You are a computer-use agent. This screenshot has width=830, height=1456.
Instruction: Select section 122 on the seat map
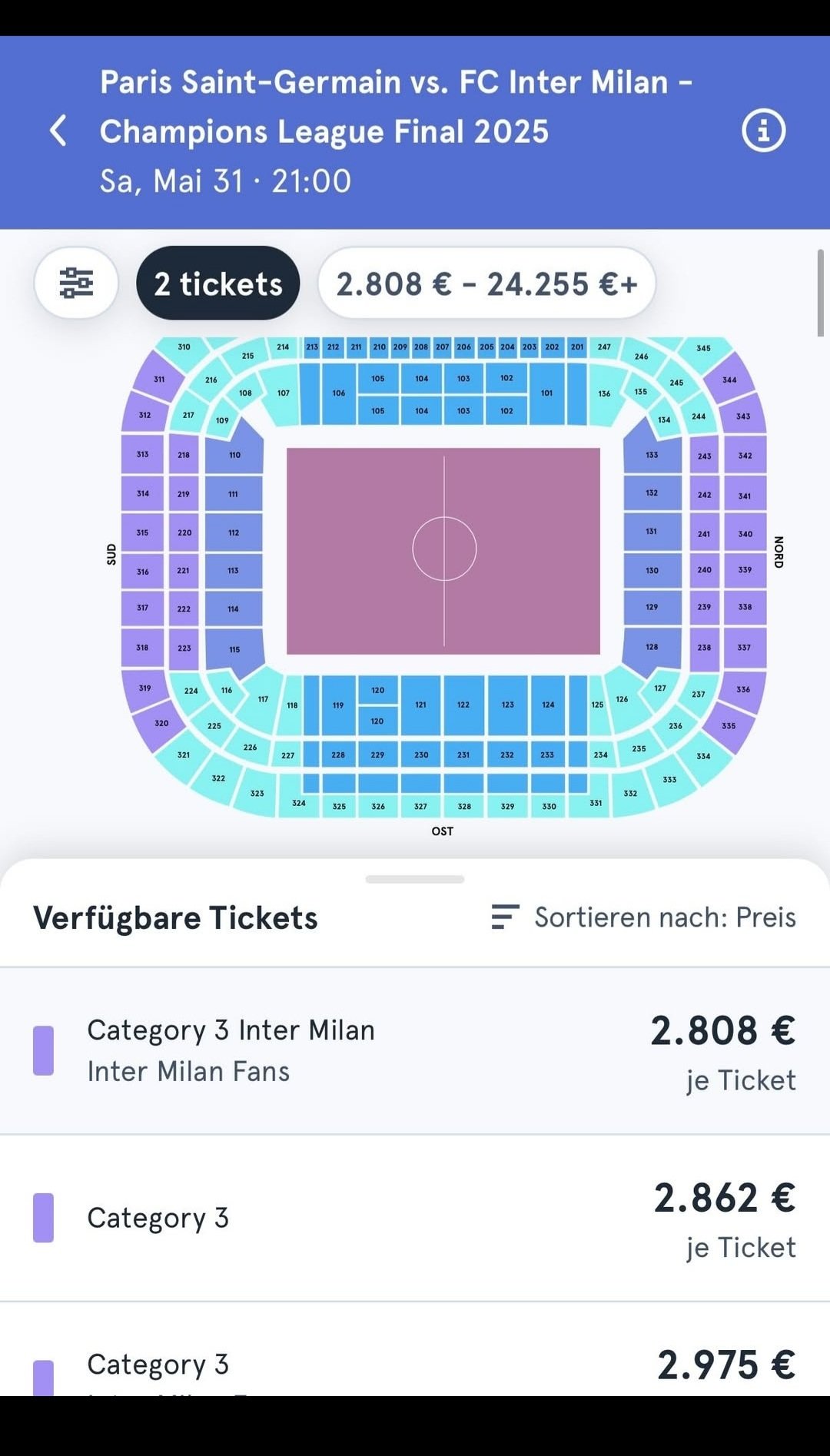463,705
